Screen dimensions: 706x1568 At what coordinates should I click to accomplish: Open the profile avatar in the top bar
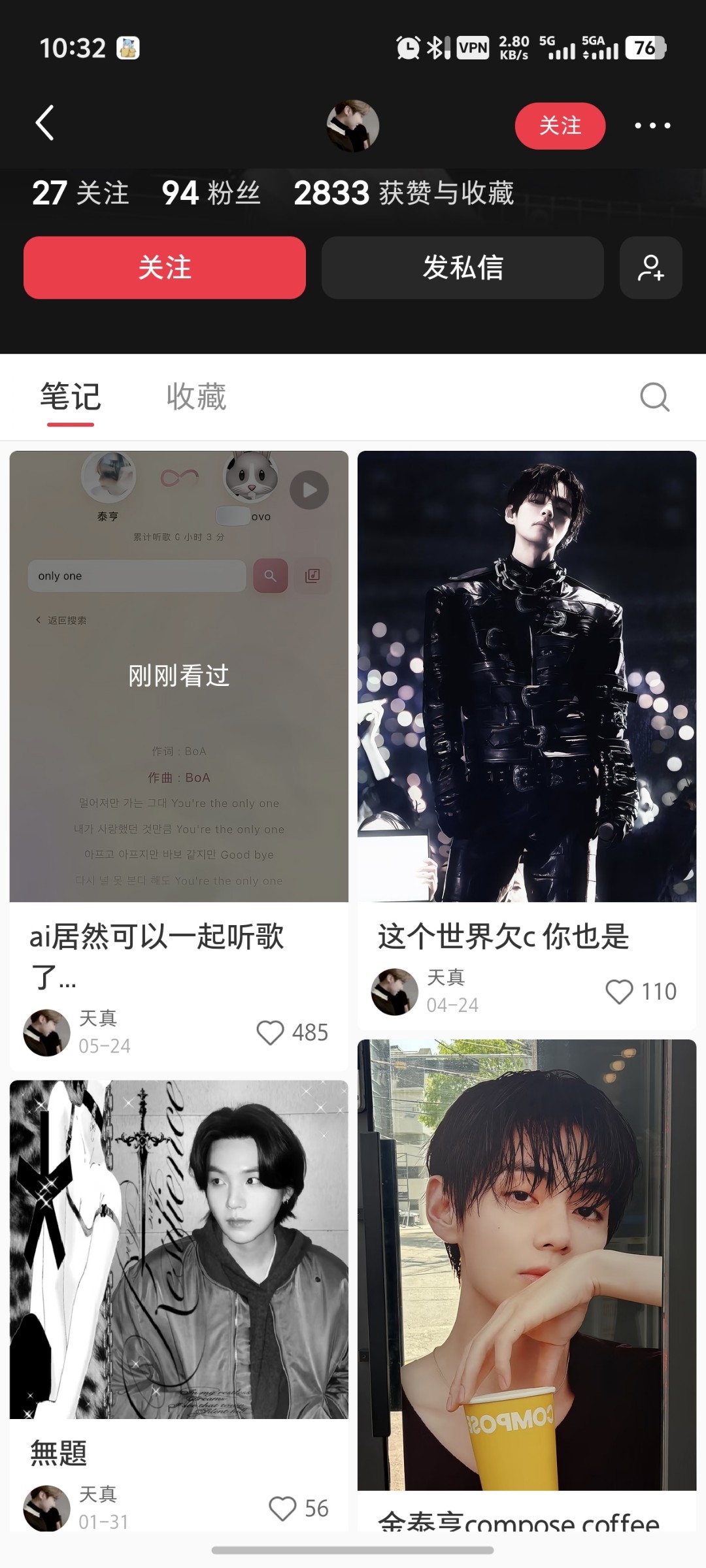[x=353, y=125]
